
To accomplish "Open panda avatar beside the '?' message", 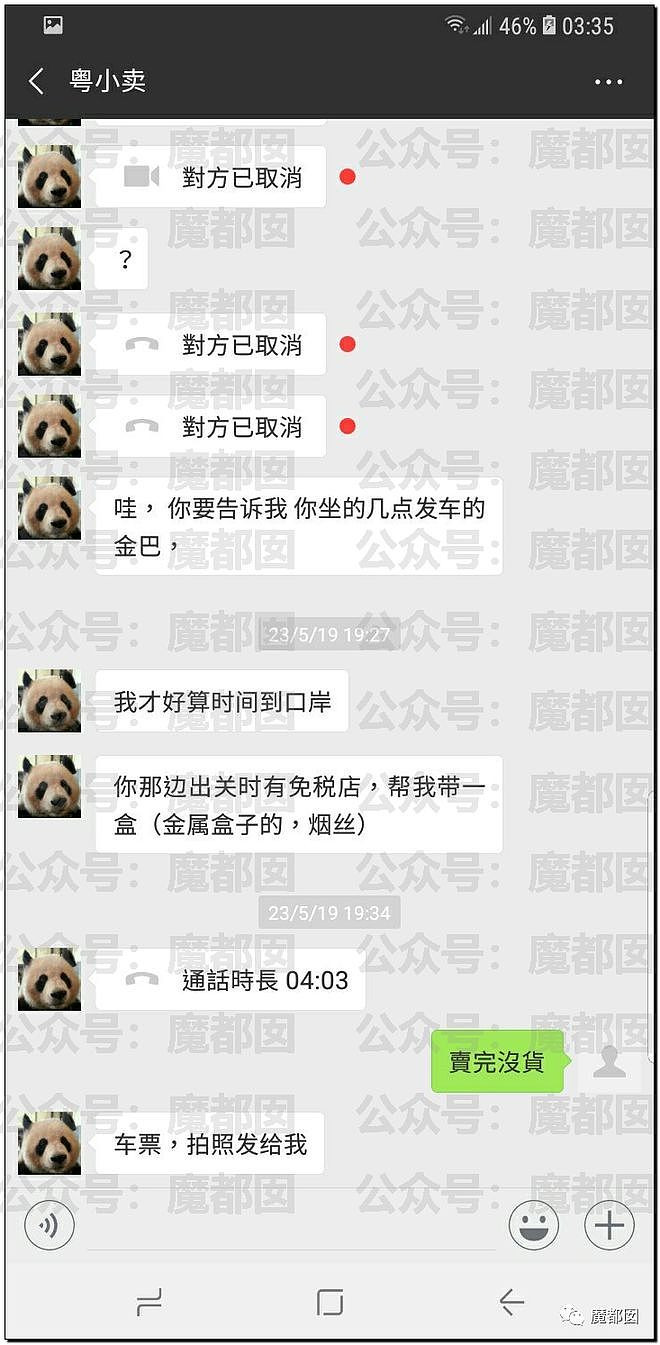I will click(x=49, y=260).
